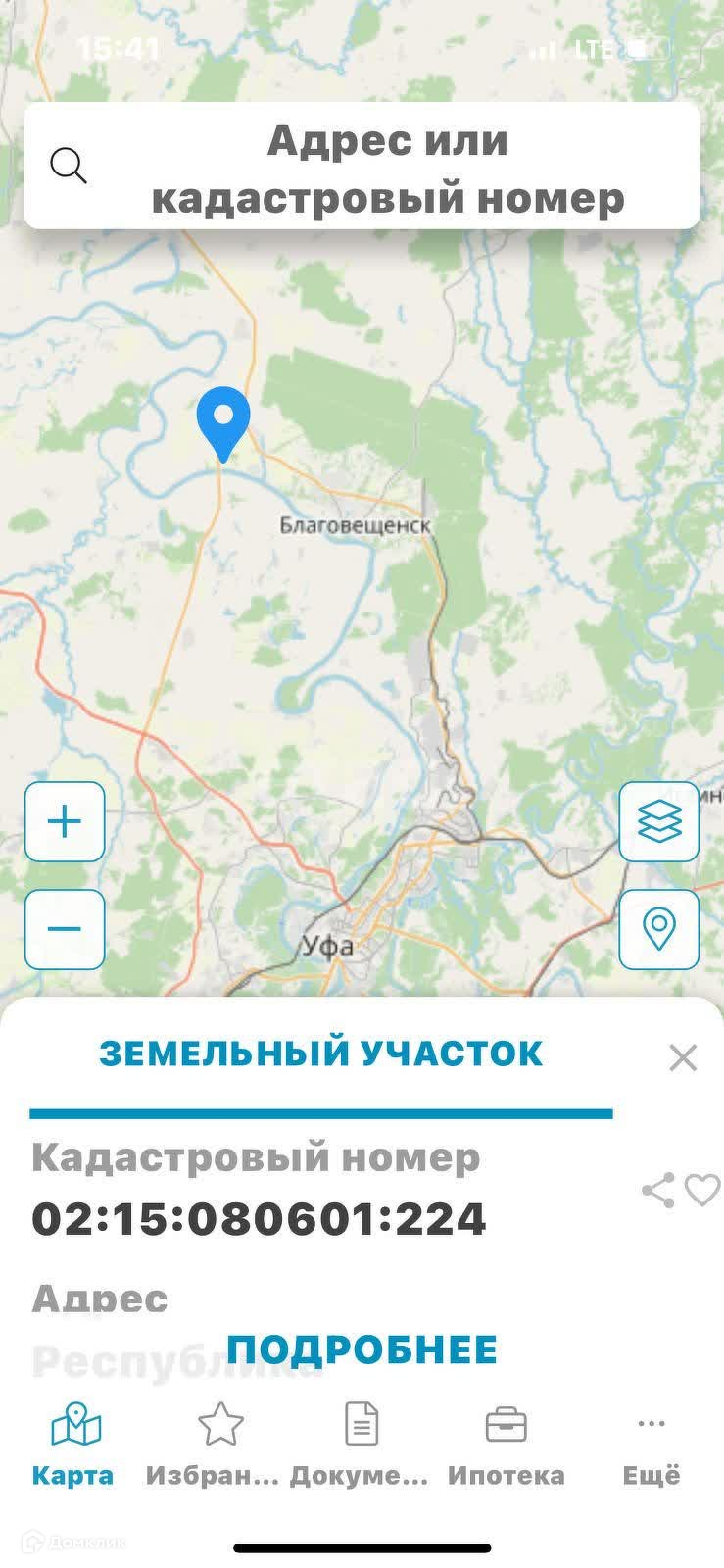This screenshot has width=724, height=1568.
Task: Tap the address or cadastral number search field
Action: coord(362,168)
